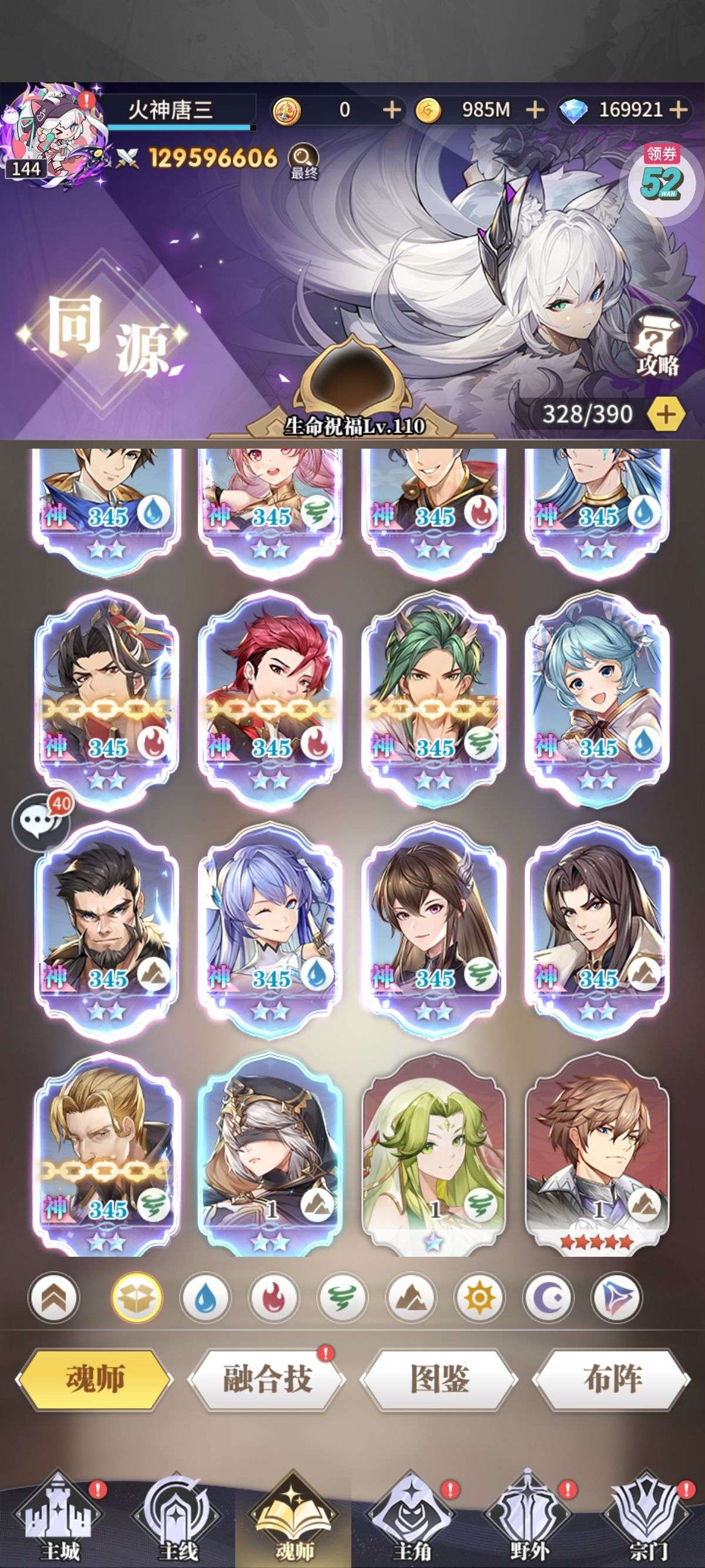Tap the plus next to 328/390 capacity
The height and width of the screenshot is (1568, 705).
666,415
